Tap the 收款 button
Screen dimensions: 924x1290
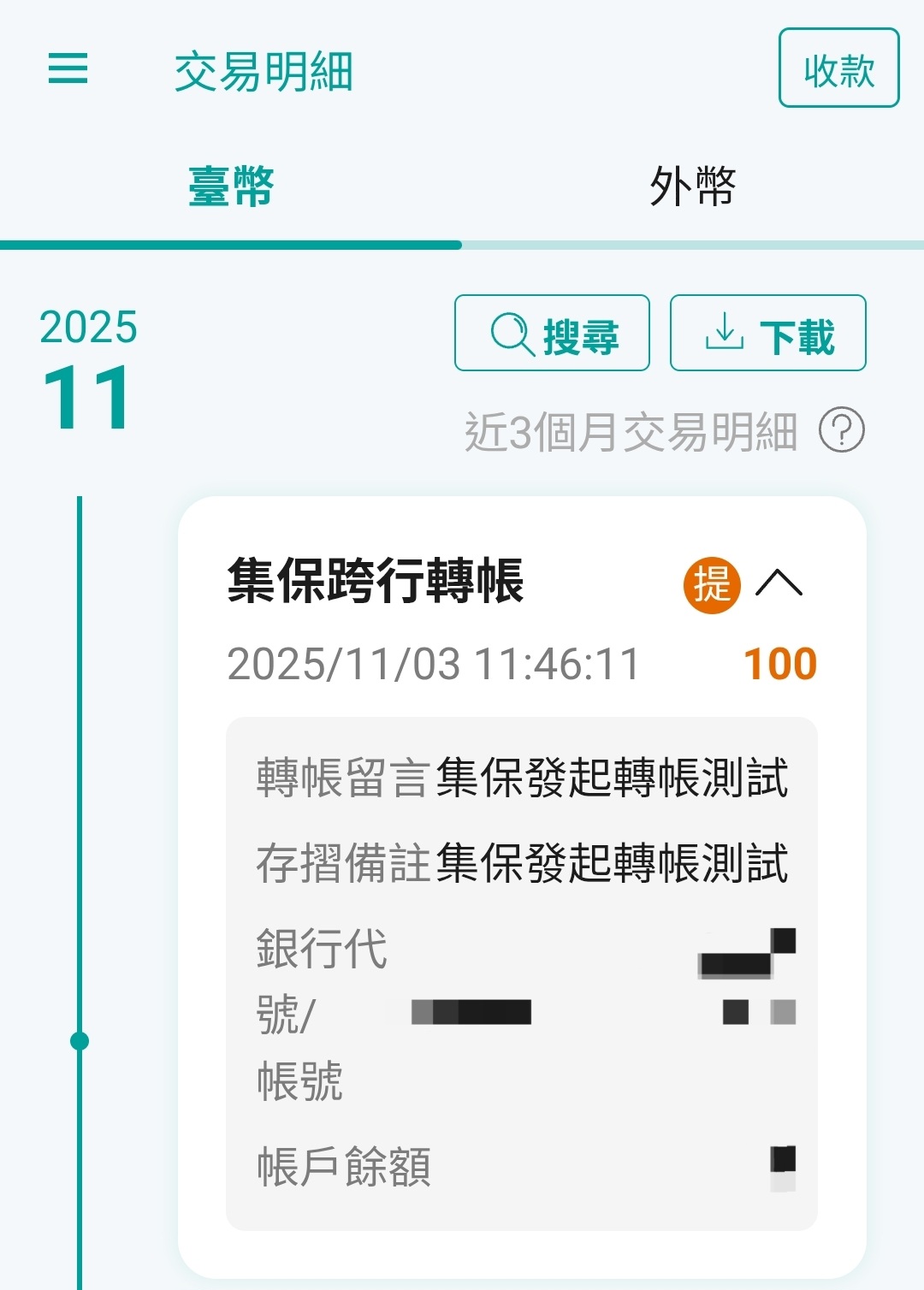click(x=838, y=68)
